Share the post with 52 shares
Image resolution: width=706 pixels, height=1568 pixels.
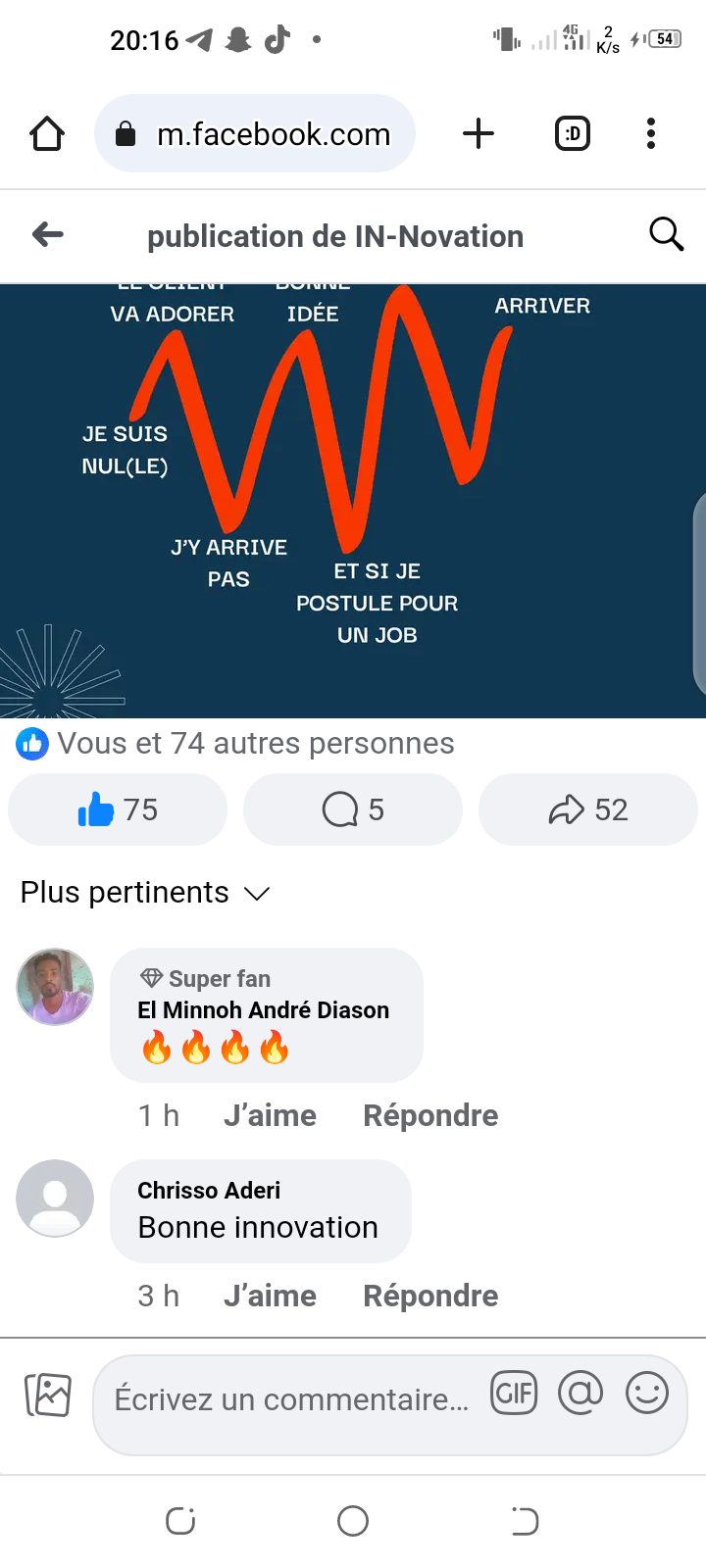[588, 809]
